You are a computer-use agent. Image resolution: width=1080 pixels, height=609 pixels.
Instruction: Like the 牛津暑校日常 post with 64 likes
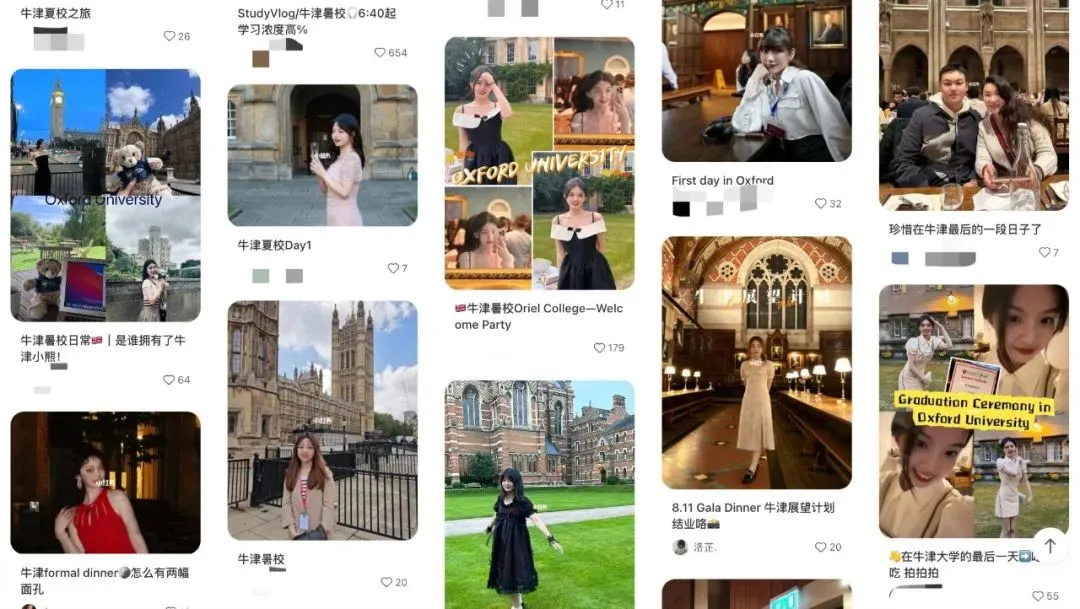click(x=169, y=380)
